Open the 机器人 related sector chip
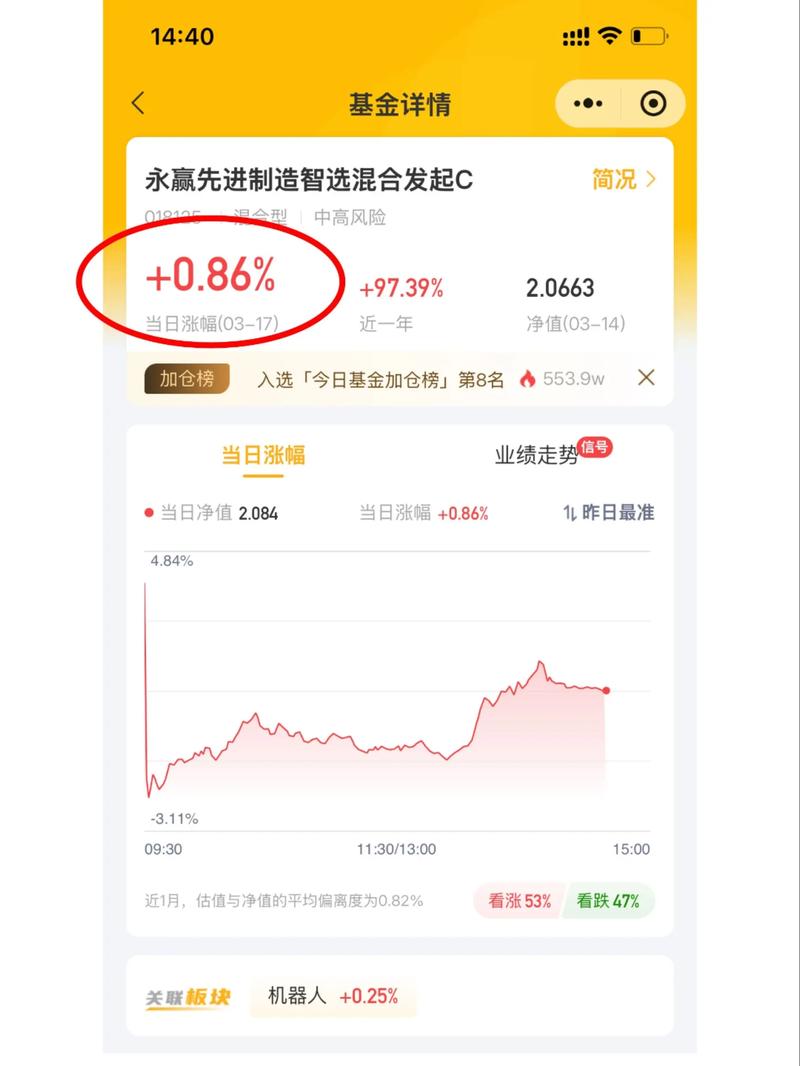The width and height of the screenshot is (800, 1066). pyautogui.click(x=332, y=996)
